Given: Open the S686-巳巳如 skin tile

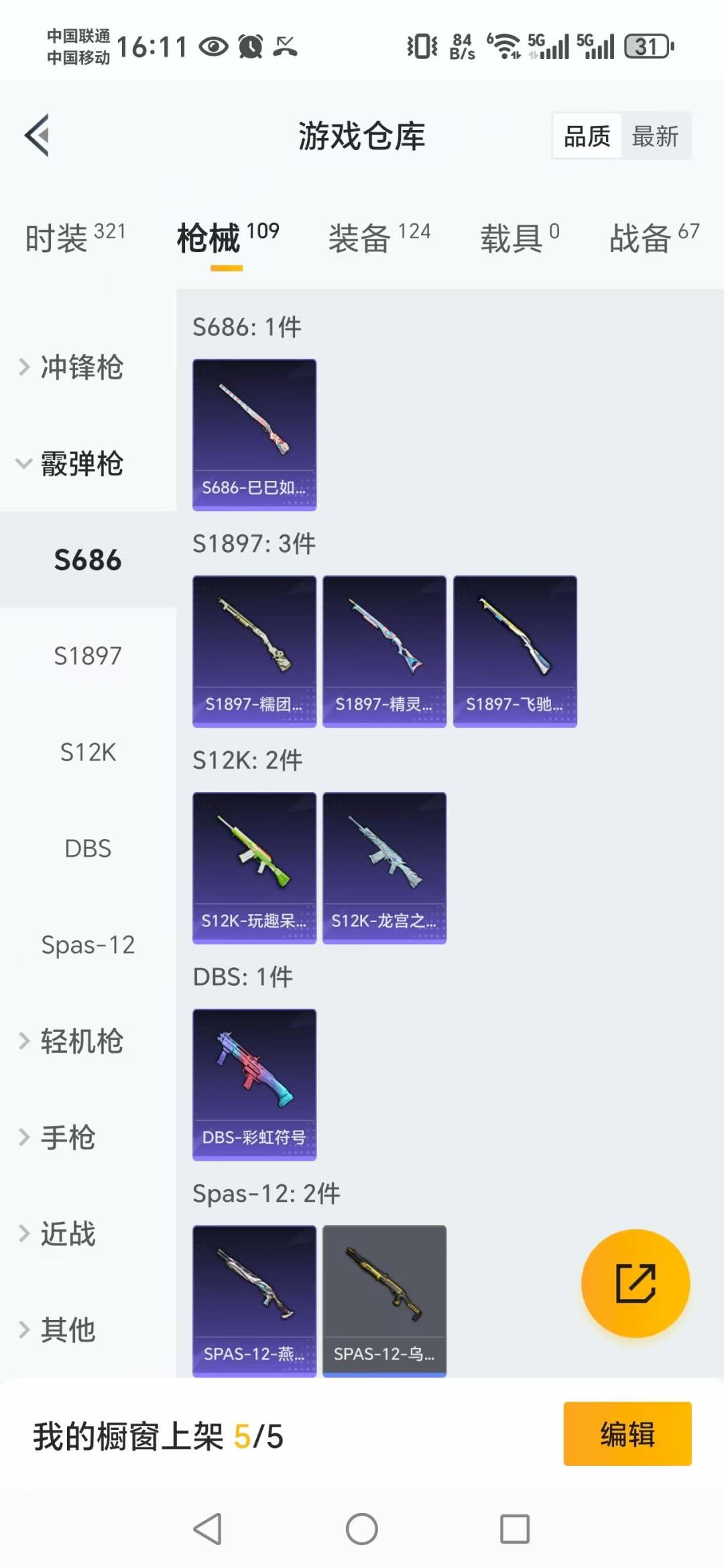Looking at the screenshot, I should [254, 435].
